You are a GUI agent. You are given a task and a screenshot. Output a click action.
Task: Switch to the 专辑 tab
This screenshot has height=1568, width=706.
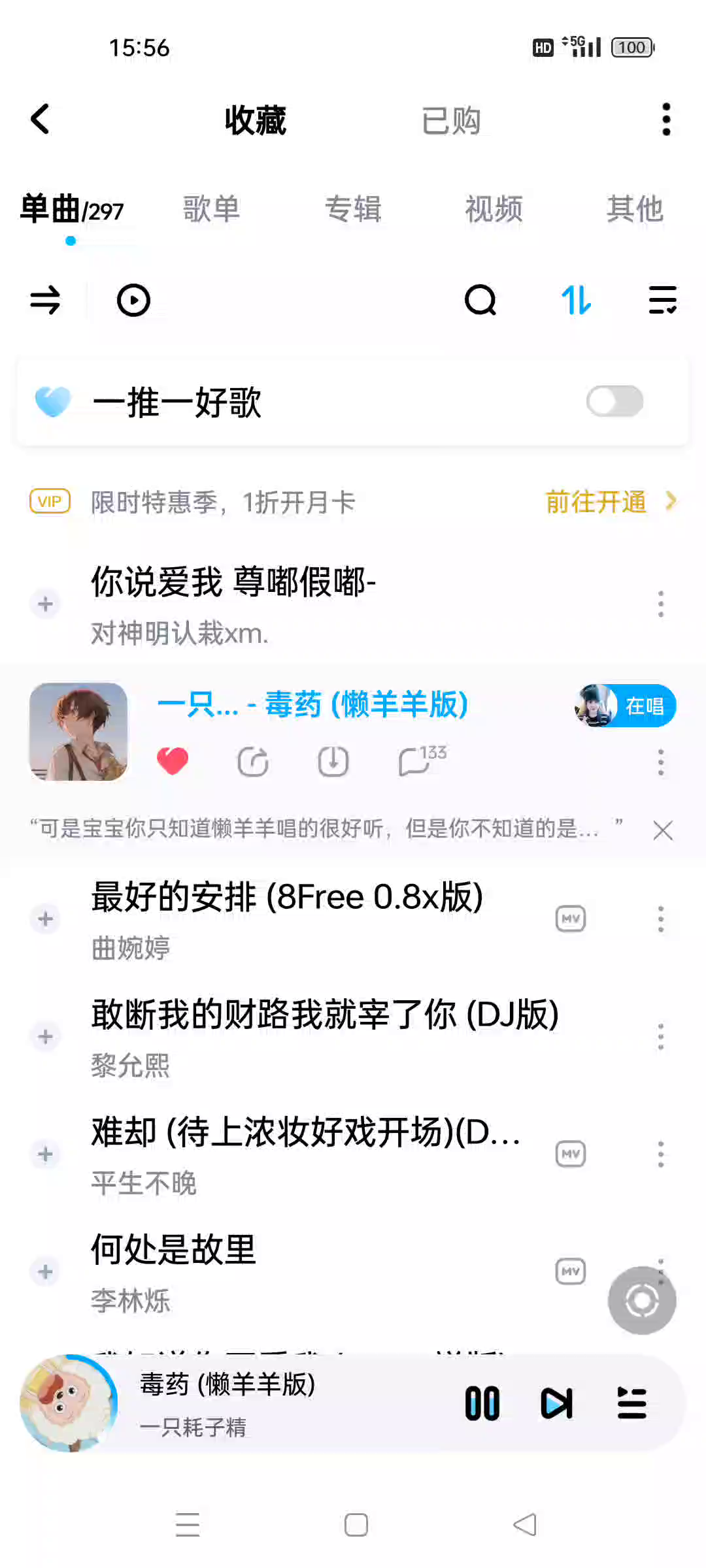click(x=353, y=210)
